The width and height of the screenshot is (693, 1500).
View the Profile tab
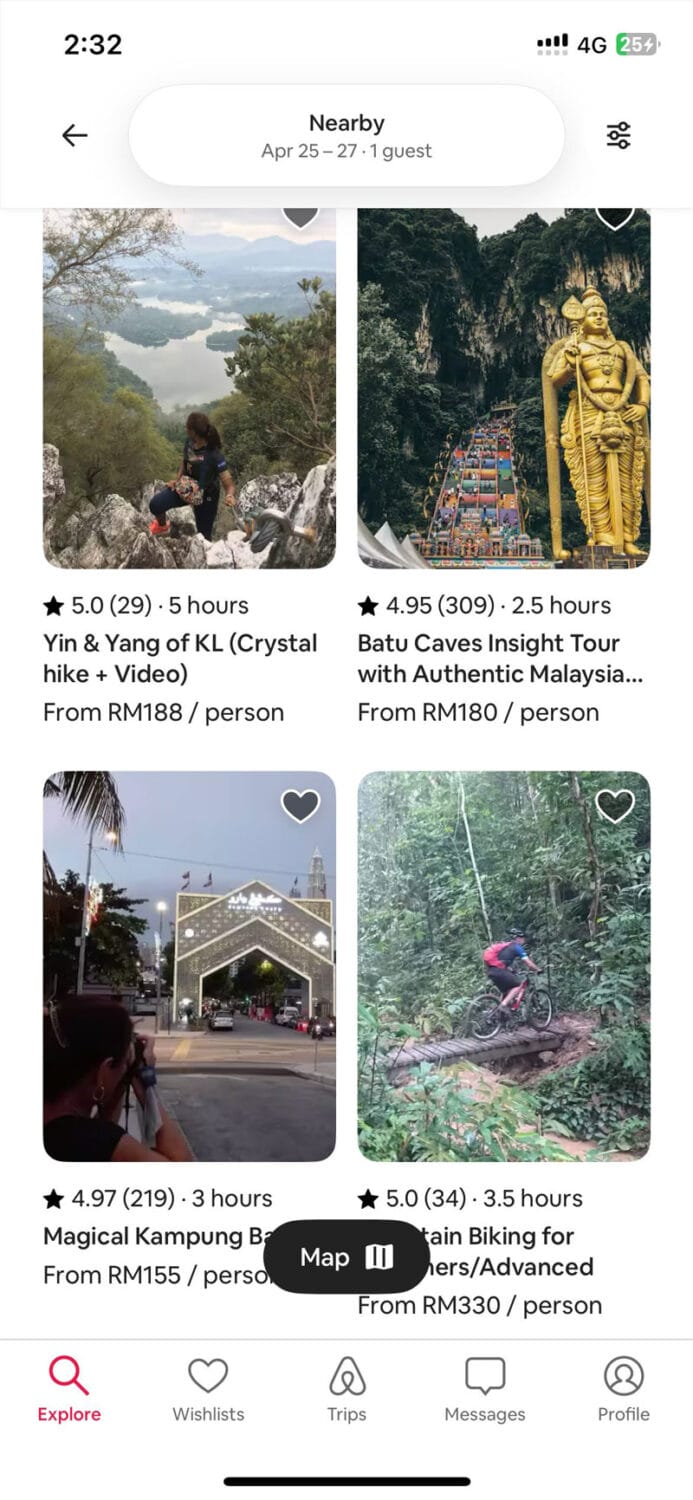click(623, 1389)
